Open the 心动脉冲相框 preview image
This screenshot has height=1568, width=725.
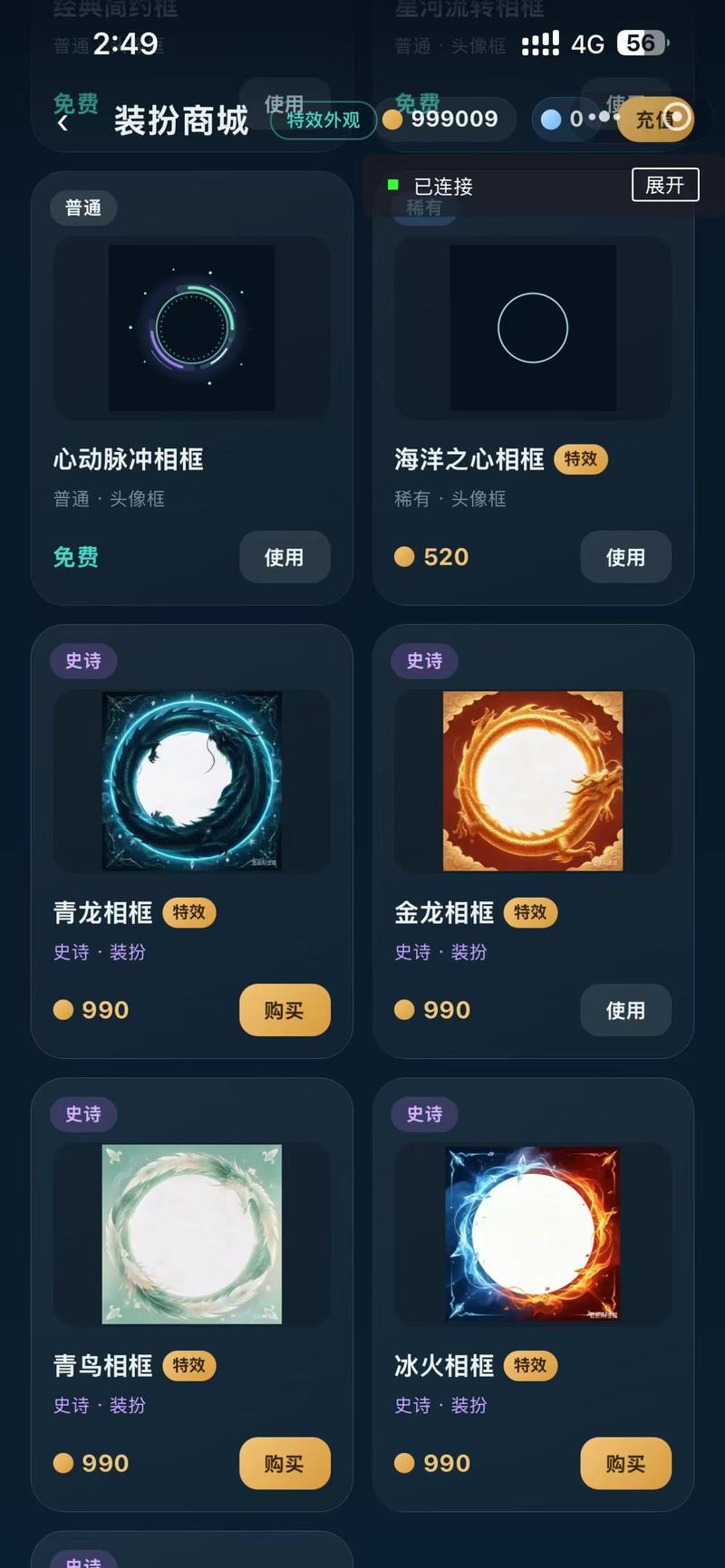click(x=192, y=328)
